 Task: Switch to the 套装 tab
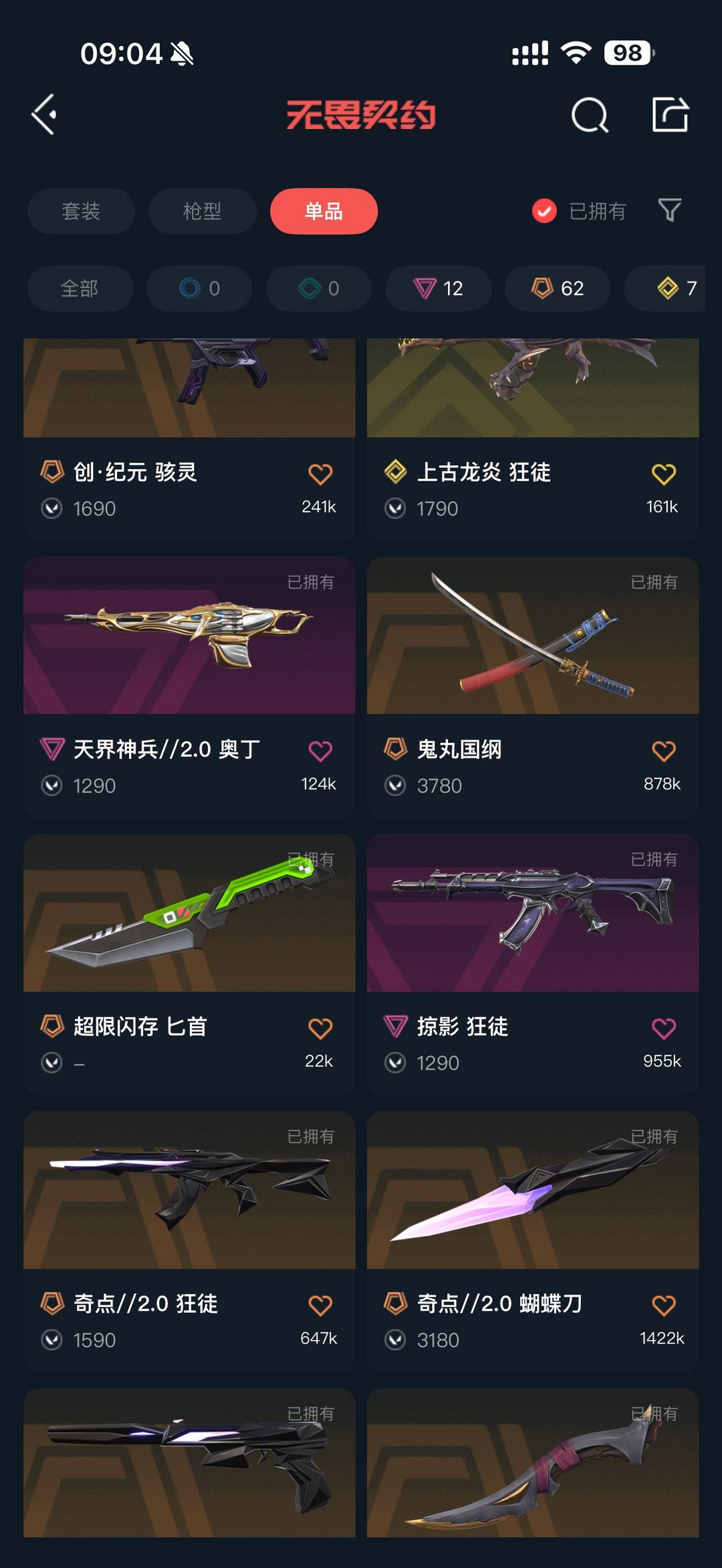(x=80, y=211)
